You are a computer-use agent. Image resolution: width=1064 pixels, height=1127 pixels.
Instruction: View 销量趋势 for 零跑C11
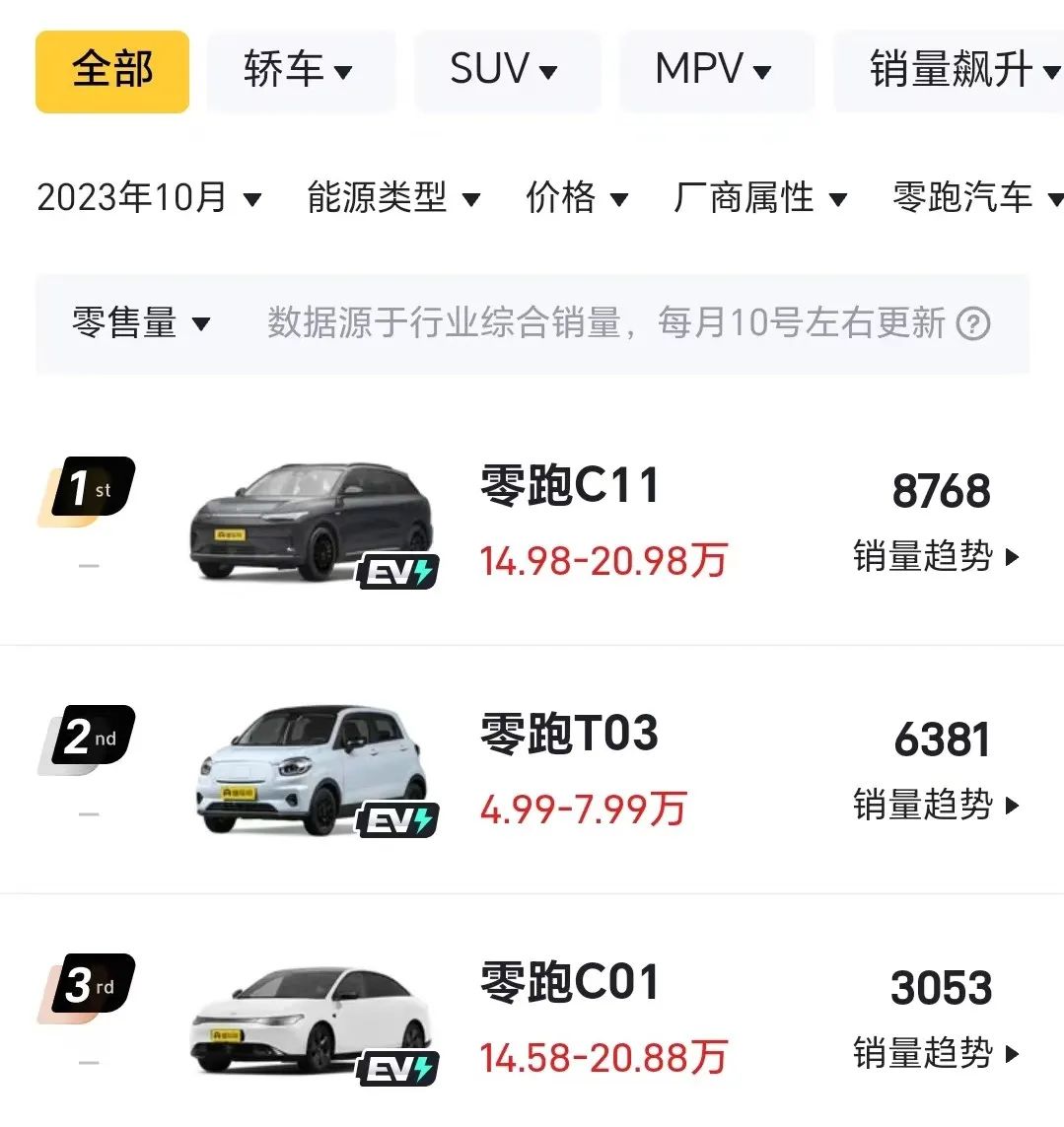[x=936, y=557]
